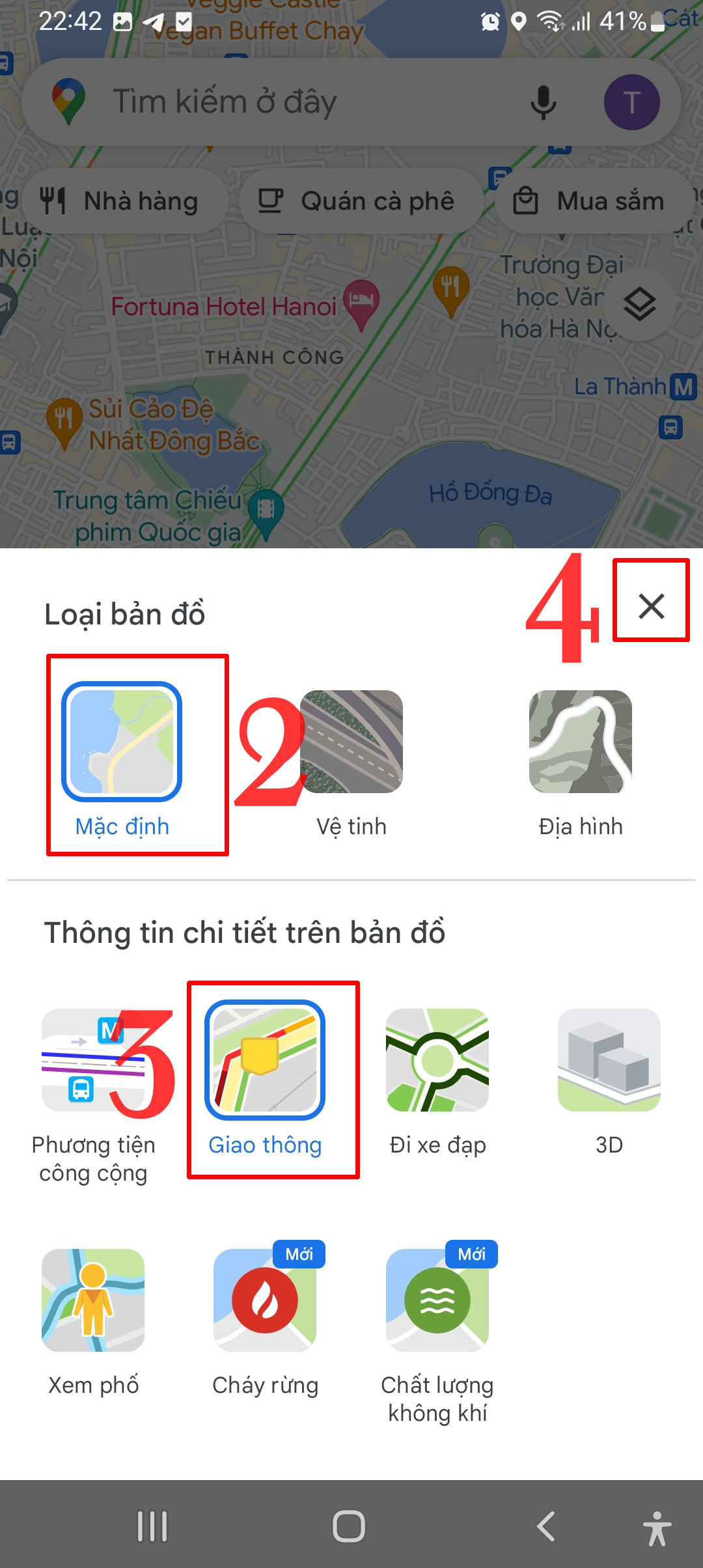
Task: Tap the Nhà hàng chip
Action: (x=125, y=201)
